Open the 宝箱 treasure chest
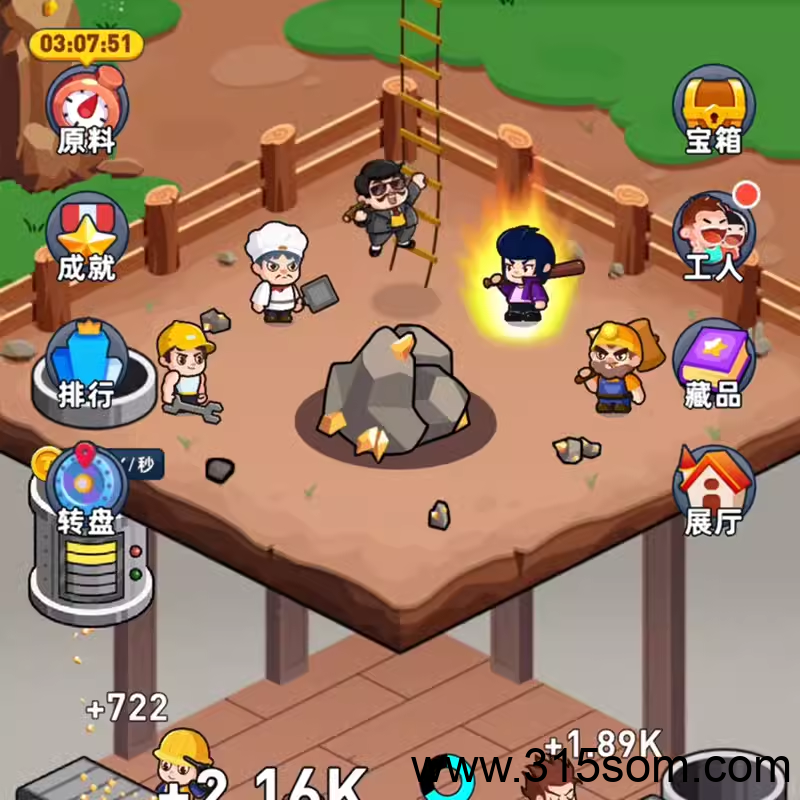Image resolution: width=800 pixels, height=800 pixels. tap(714, 112)
